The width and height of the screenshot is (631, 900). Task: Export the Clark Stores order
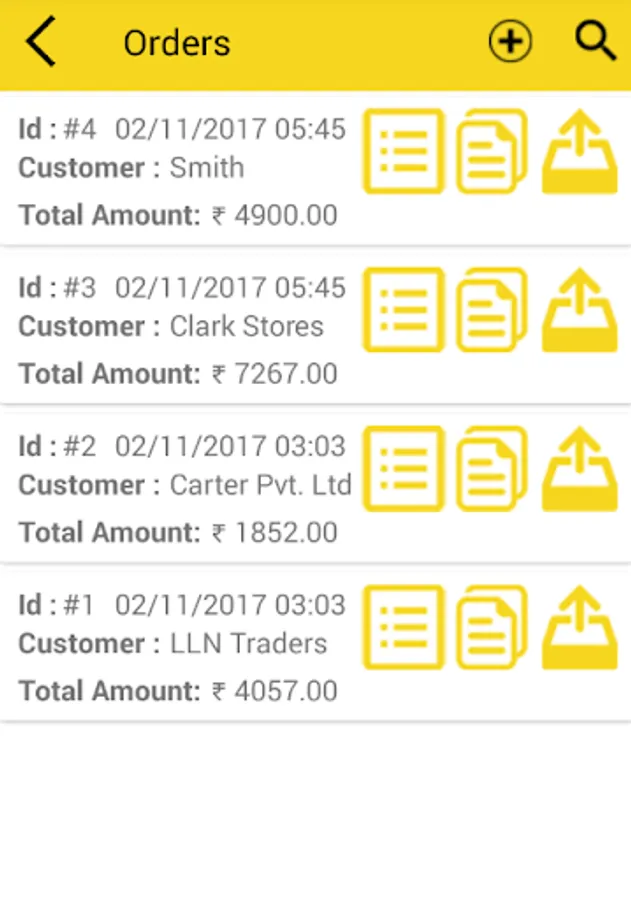[580, 310]
